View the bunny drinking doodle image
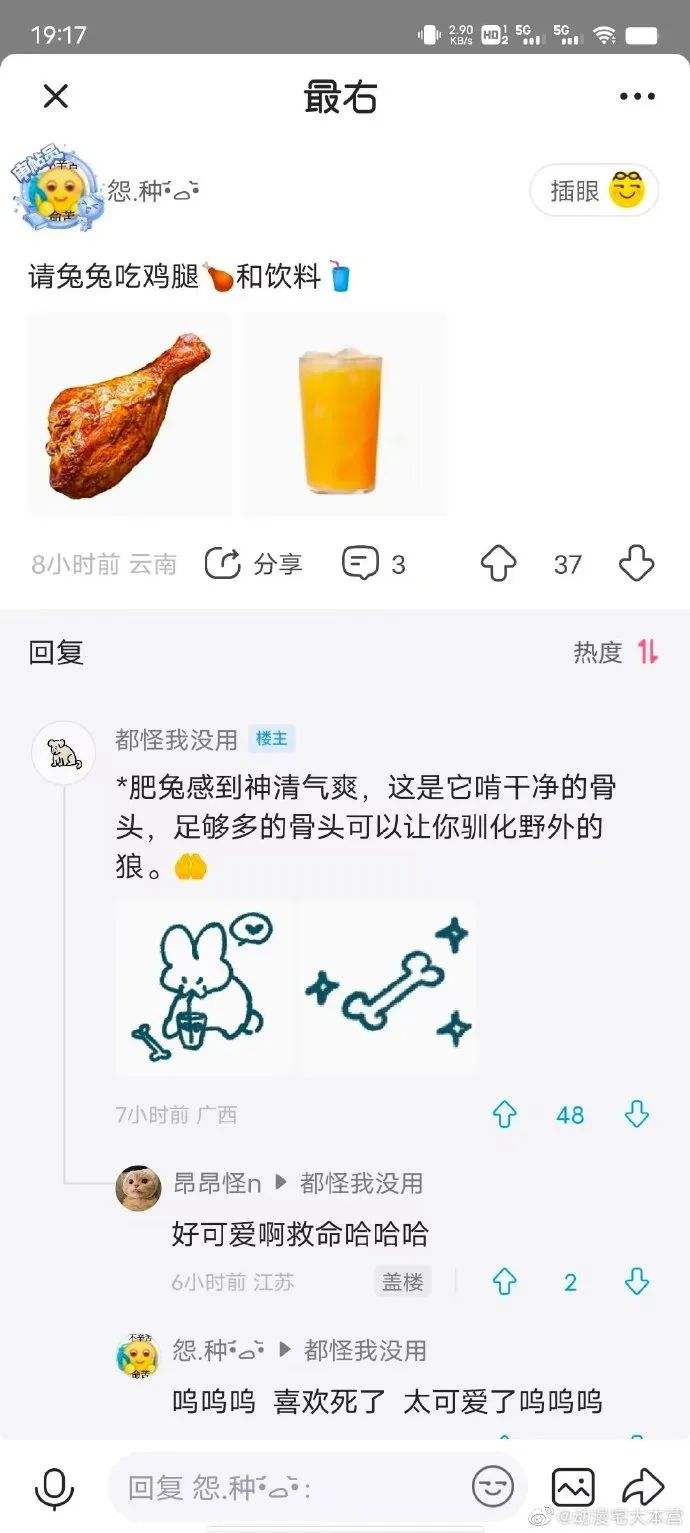The height and width of the screenshot is (1533, 690). coord(203,989)
